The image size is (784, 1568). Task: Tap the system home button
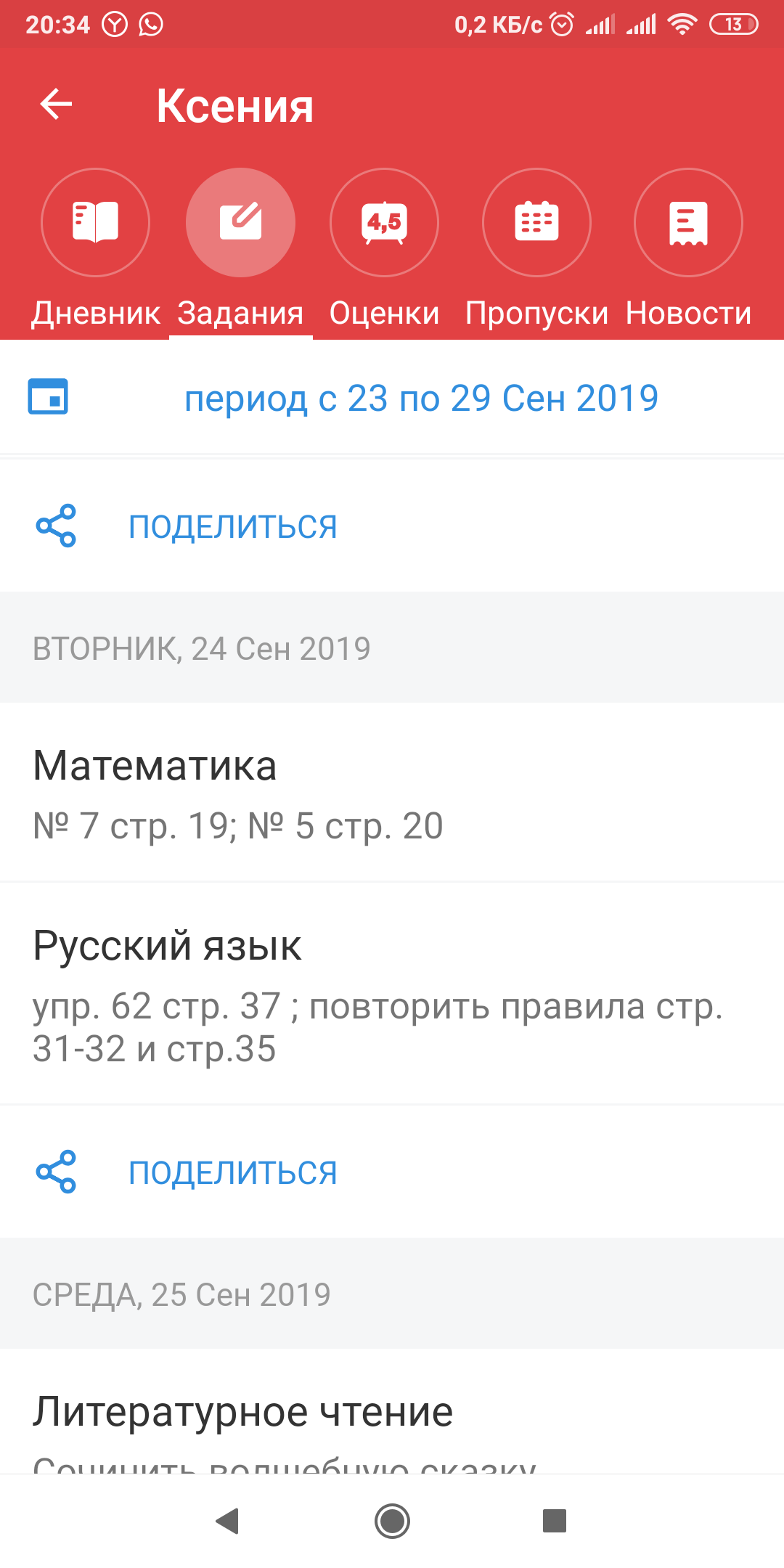coord(392,1521)
